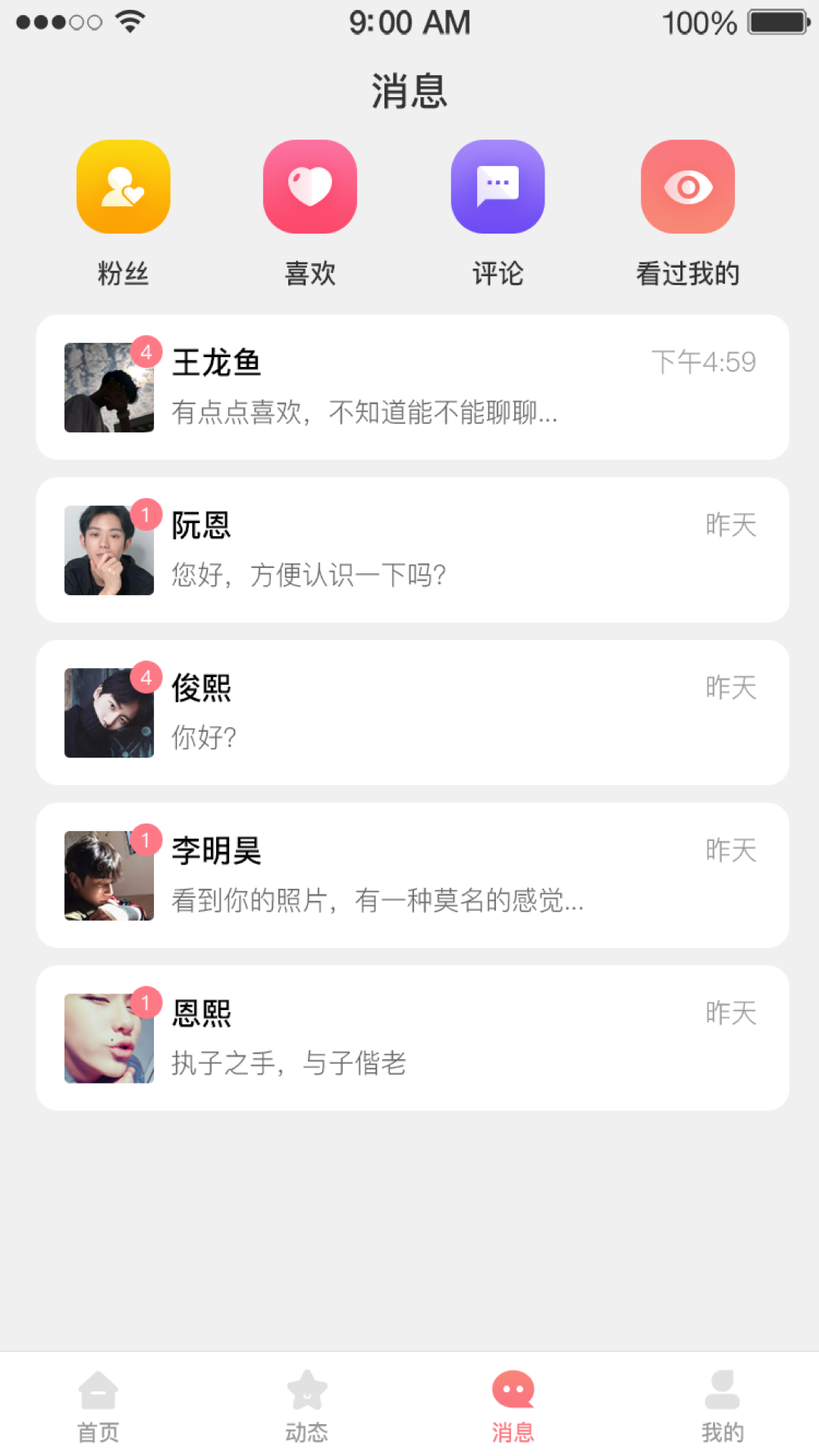The width and height of the screenshot is (819, 1456).
Task: Open the 粉丝 (fans) notifications icon
Action: pyautogui.click(x=124, y=187)
